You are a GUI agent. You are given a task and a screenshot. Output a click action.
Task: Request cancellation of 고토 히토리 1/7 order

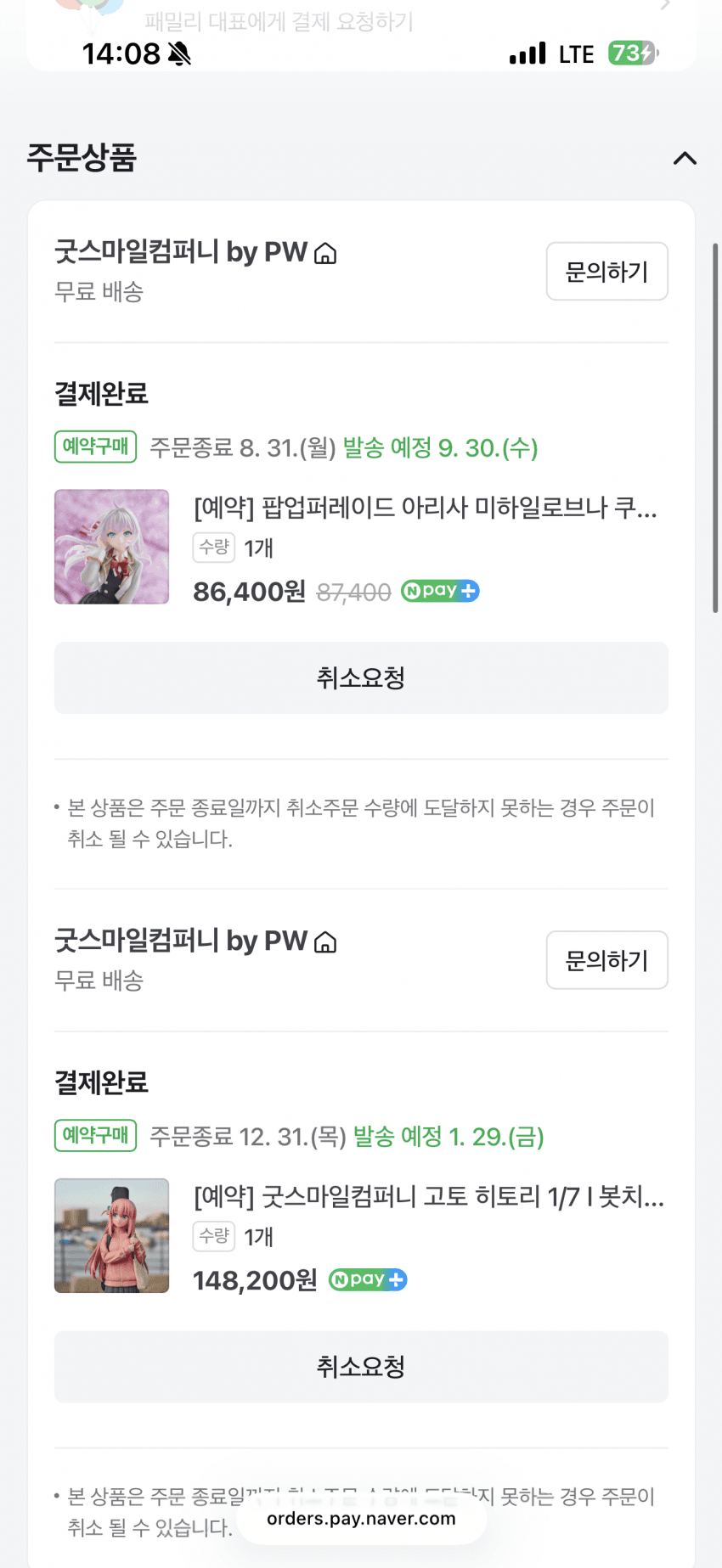tap(361, 1367)
